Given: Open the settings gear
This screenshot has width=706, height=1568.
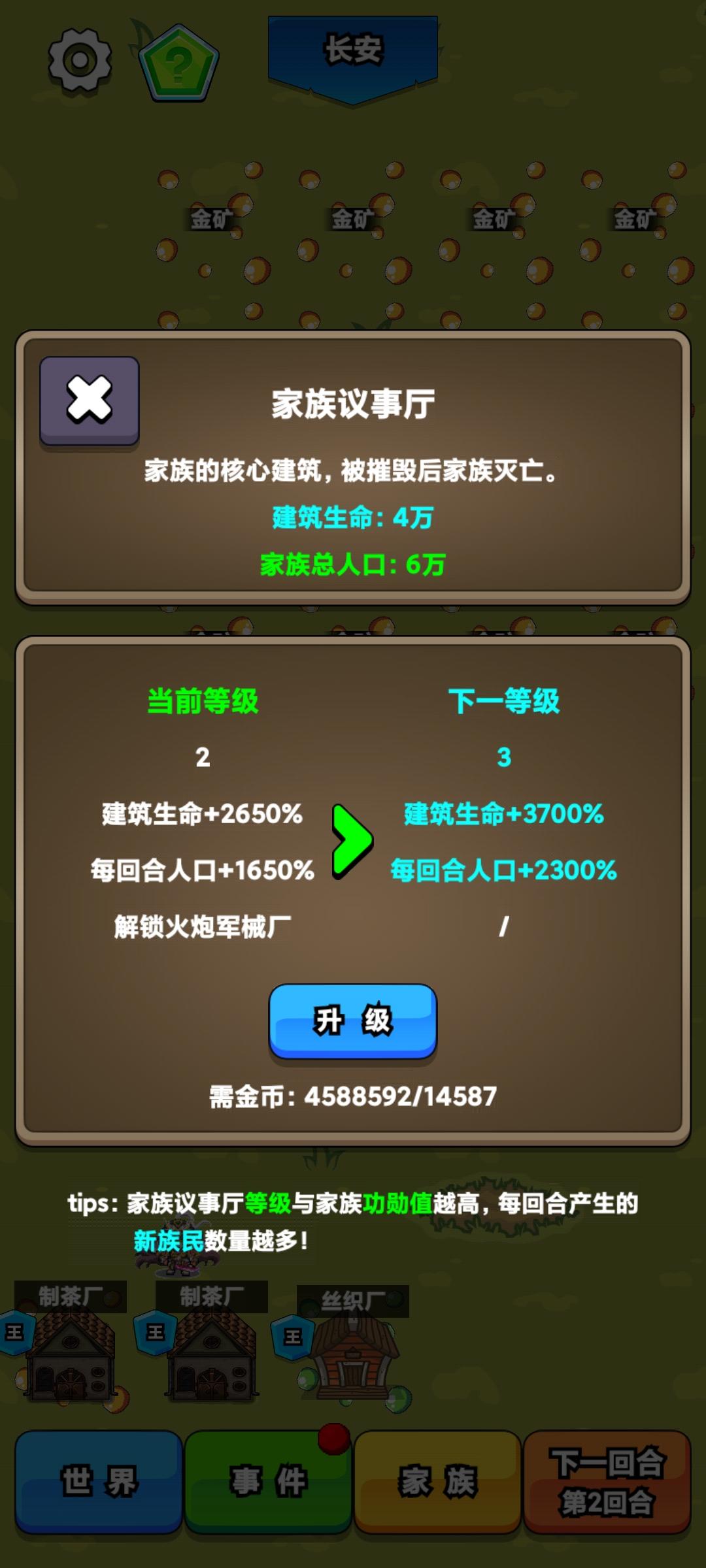Looking at the screenshot, I should [80, 60].
